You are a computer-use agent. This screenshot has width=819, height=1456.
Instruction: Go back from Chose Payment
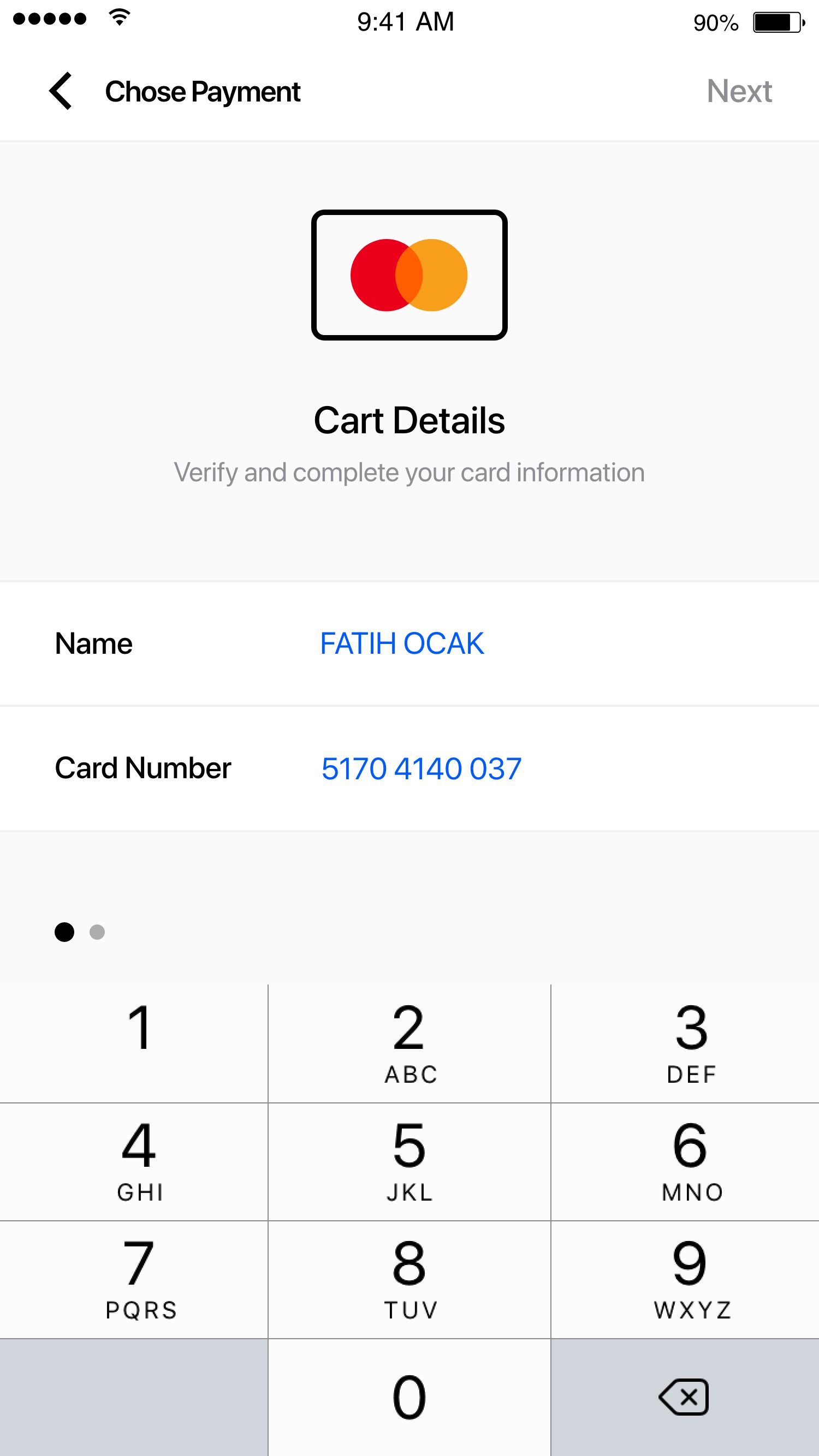point(61,91)
